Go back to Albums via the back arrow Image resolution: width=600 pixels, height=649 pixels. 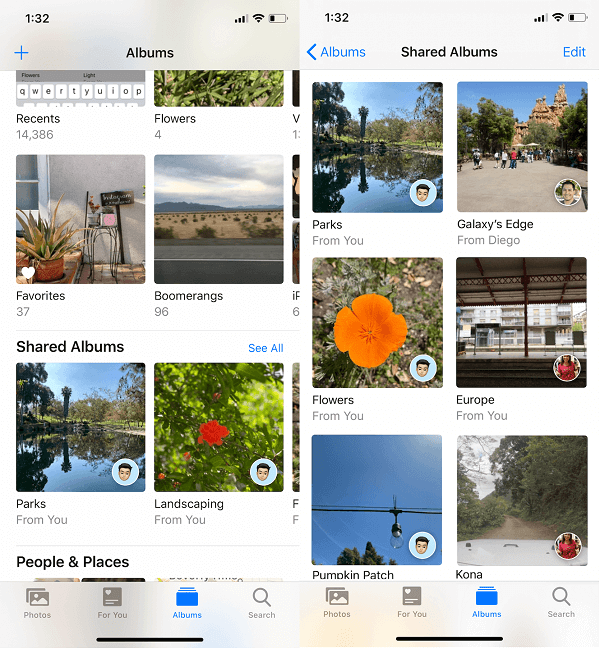[x=336, y=52]
